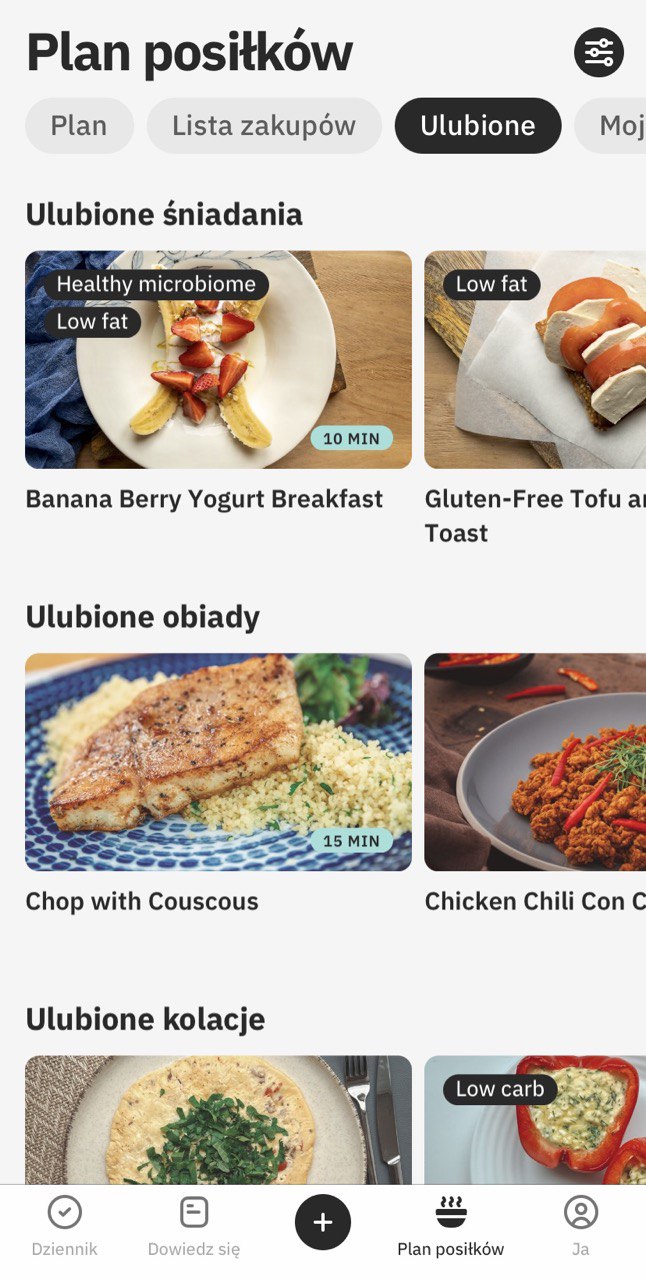This screenshot has height=1280, width=646.
Task: Open the Lista zakupów tab
Action: [264, 126]
